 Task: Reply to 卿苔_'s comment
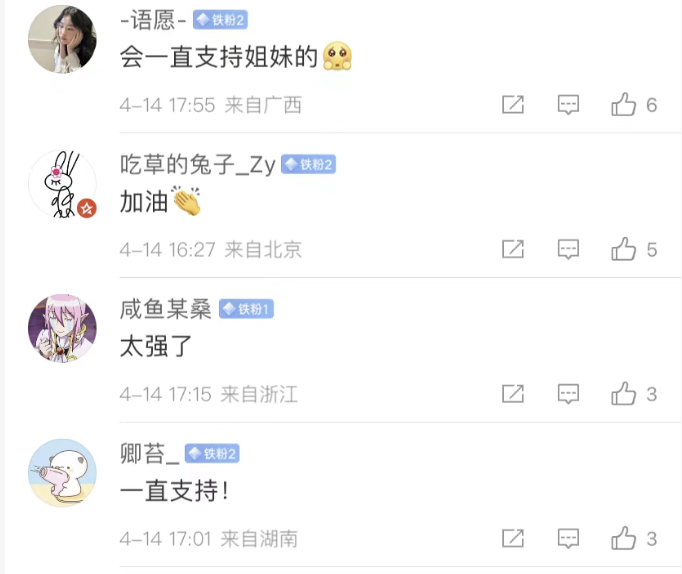pos(568,538)
